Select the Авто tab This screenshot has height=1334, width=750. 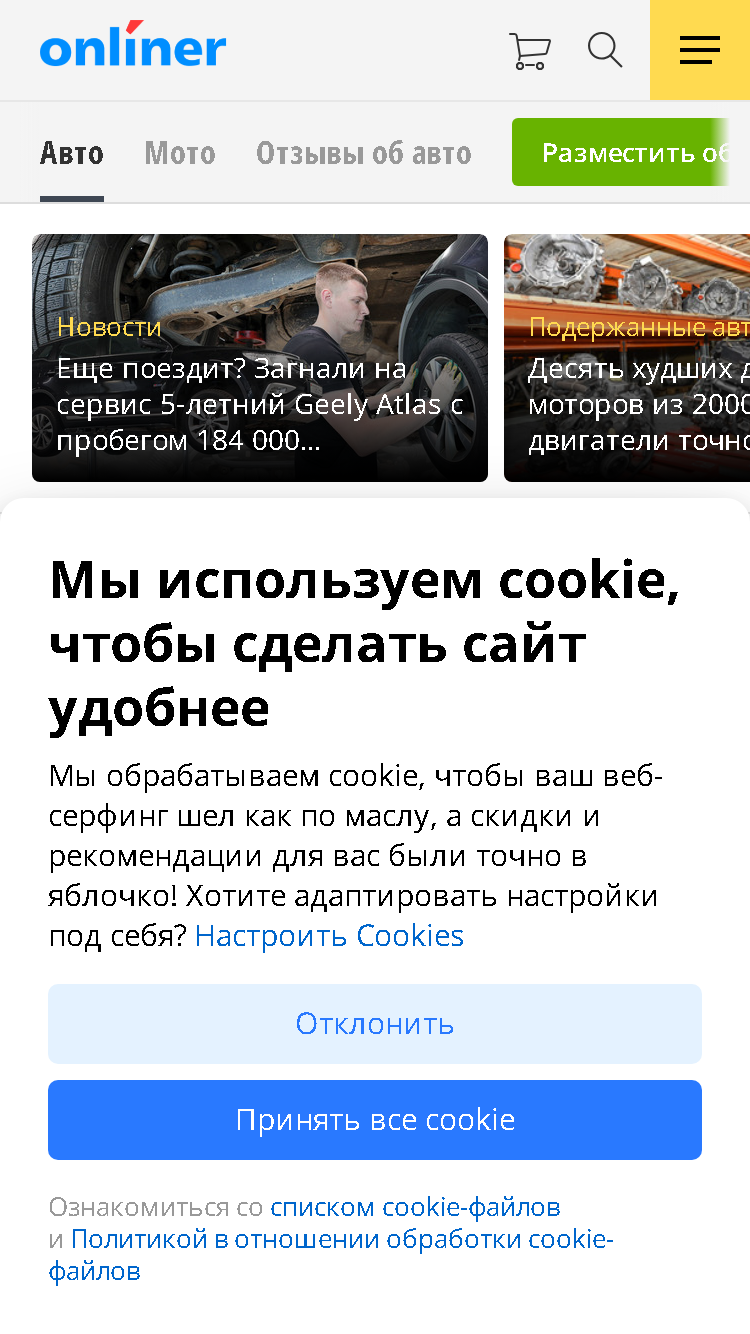point(72,153)
